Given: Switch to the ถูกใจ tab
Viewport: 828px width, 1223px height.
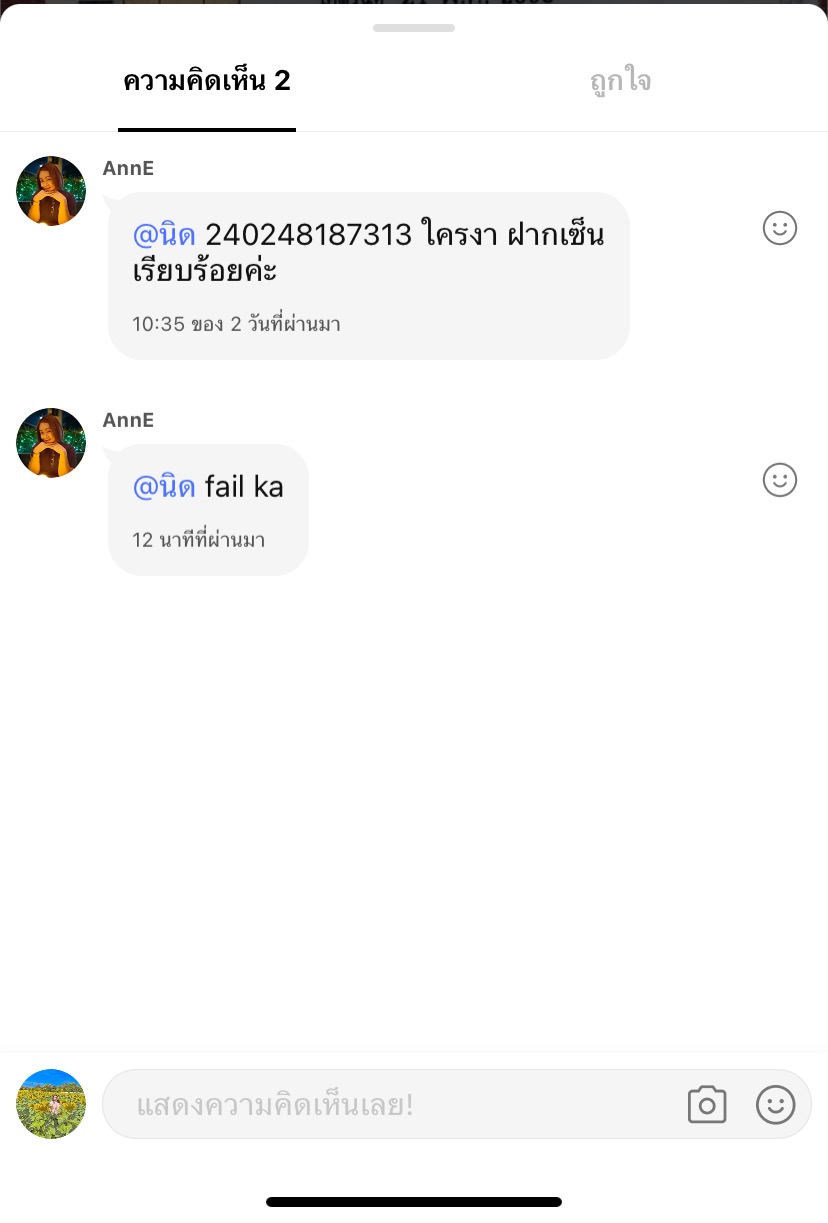Looking at the screenshot, I should coord(620,81).
